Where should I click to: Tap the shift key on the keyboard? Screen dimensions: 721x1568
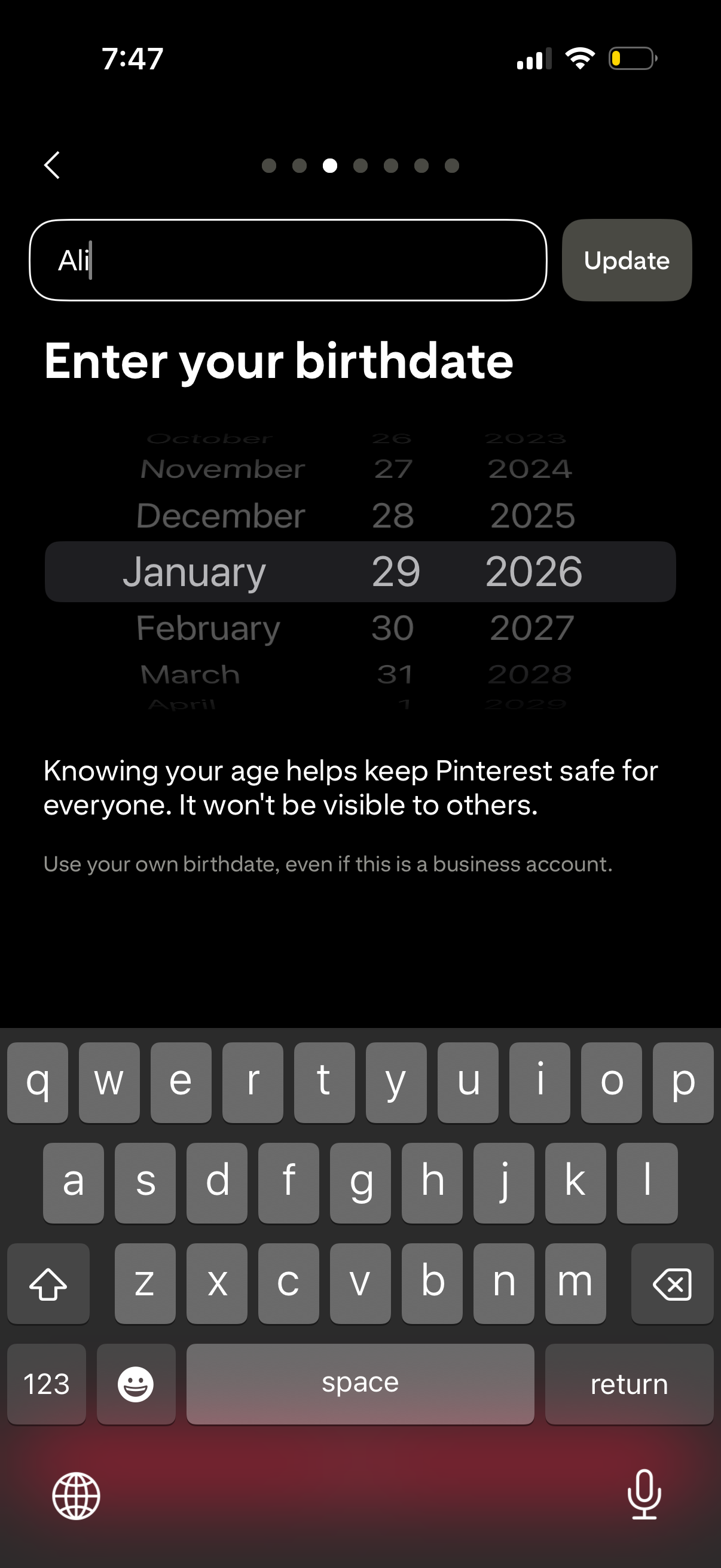coord(48,1285)
